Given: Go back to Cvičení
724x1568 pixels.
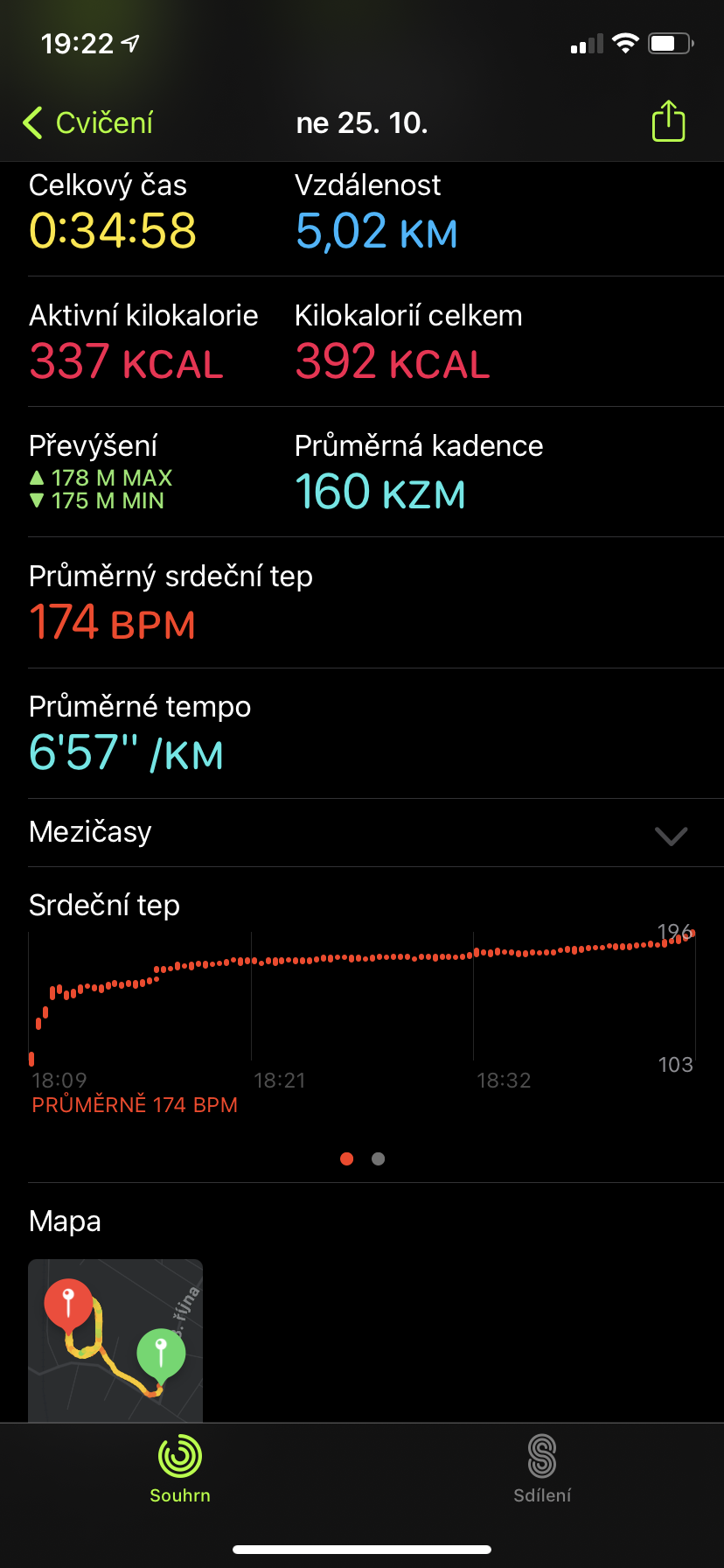Looking at the screenshot, I should 87,122.
